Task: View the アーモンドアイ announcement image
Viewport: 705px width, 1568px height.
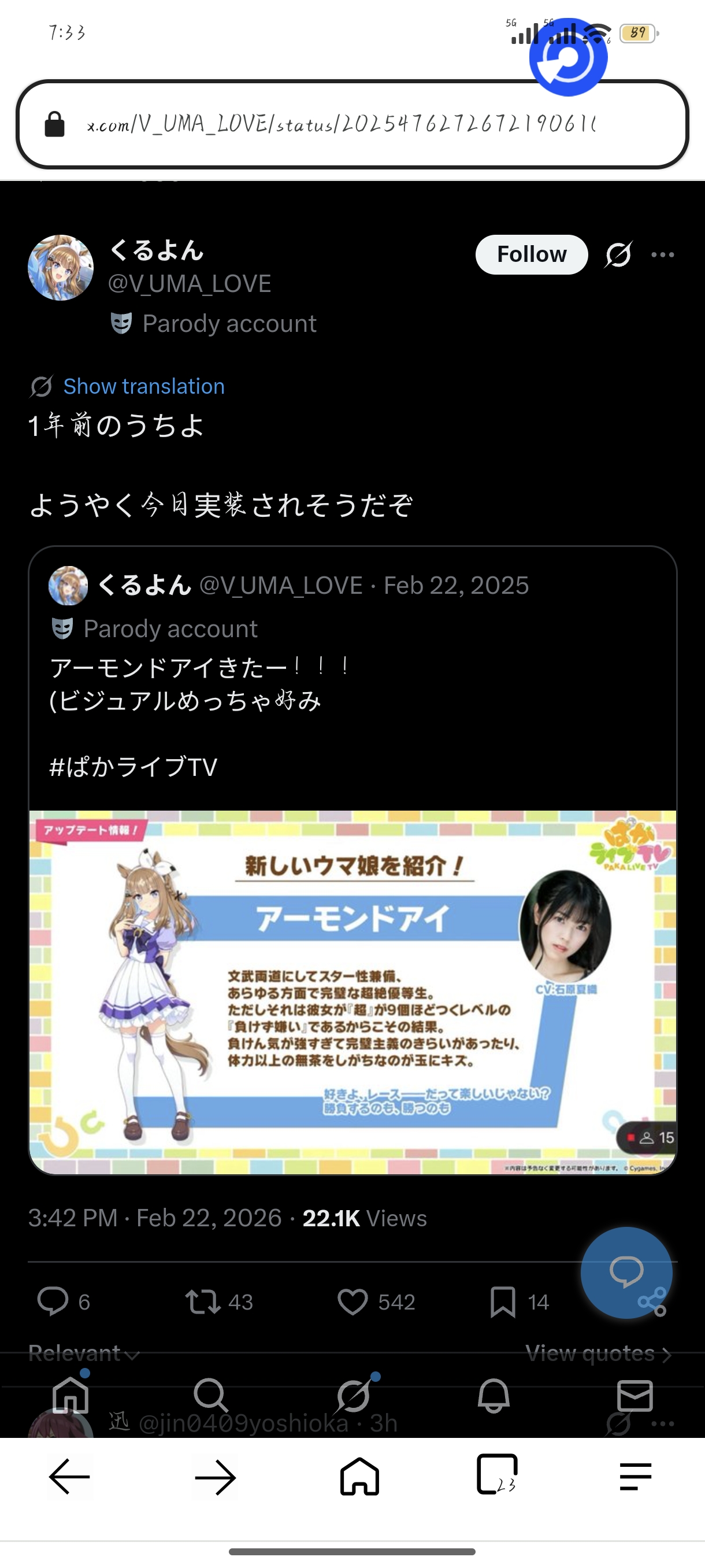Action: tap(353, 992)
